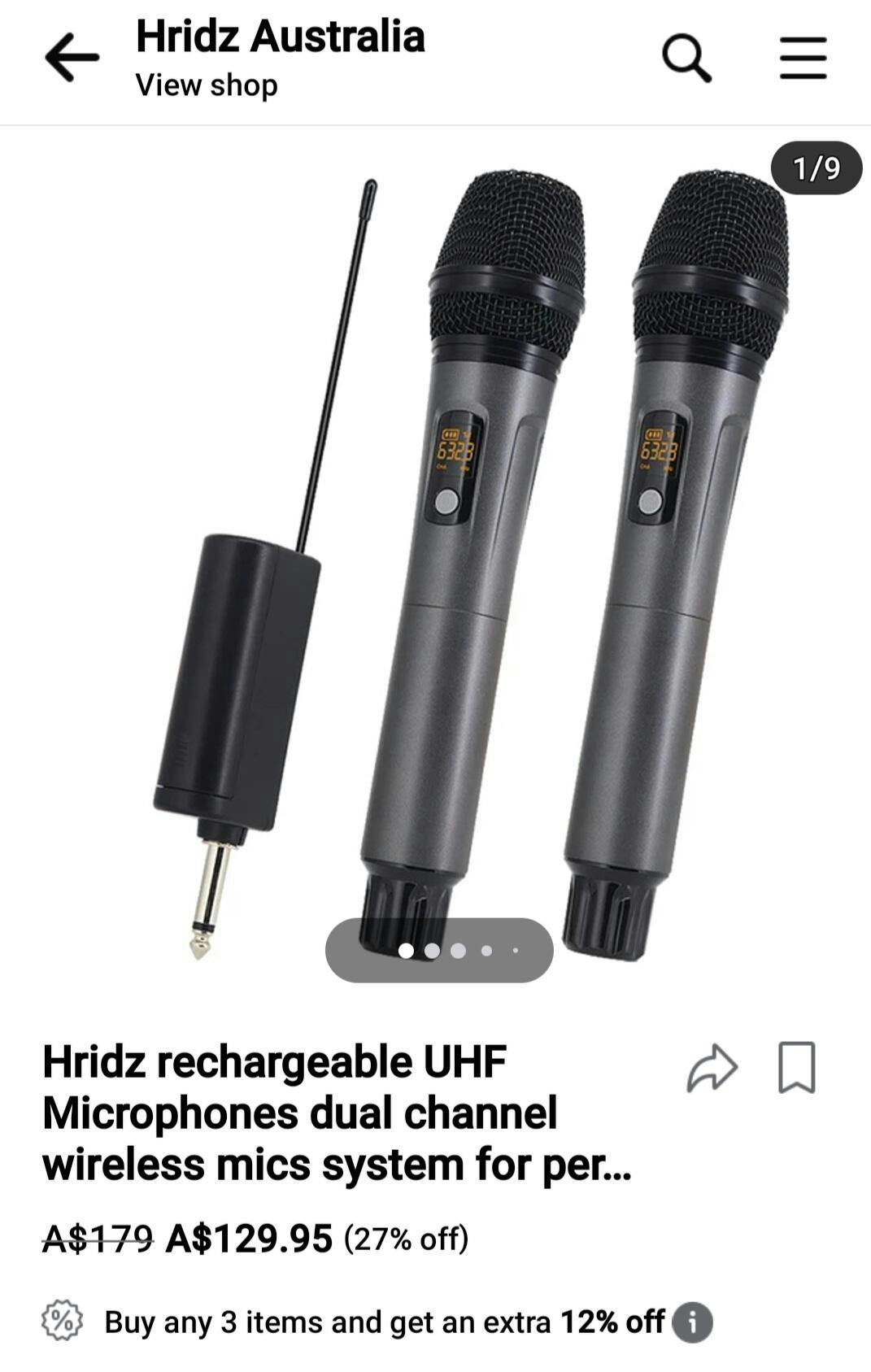Save the product with bookmark icon
Screen dimensions: 871x1372
click(796, 1067)
